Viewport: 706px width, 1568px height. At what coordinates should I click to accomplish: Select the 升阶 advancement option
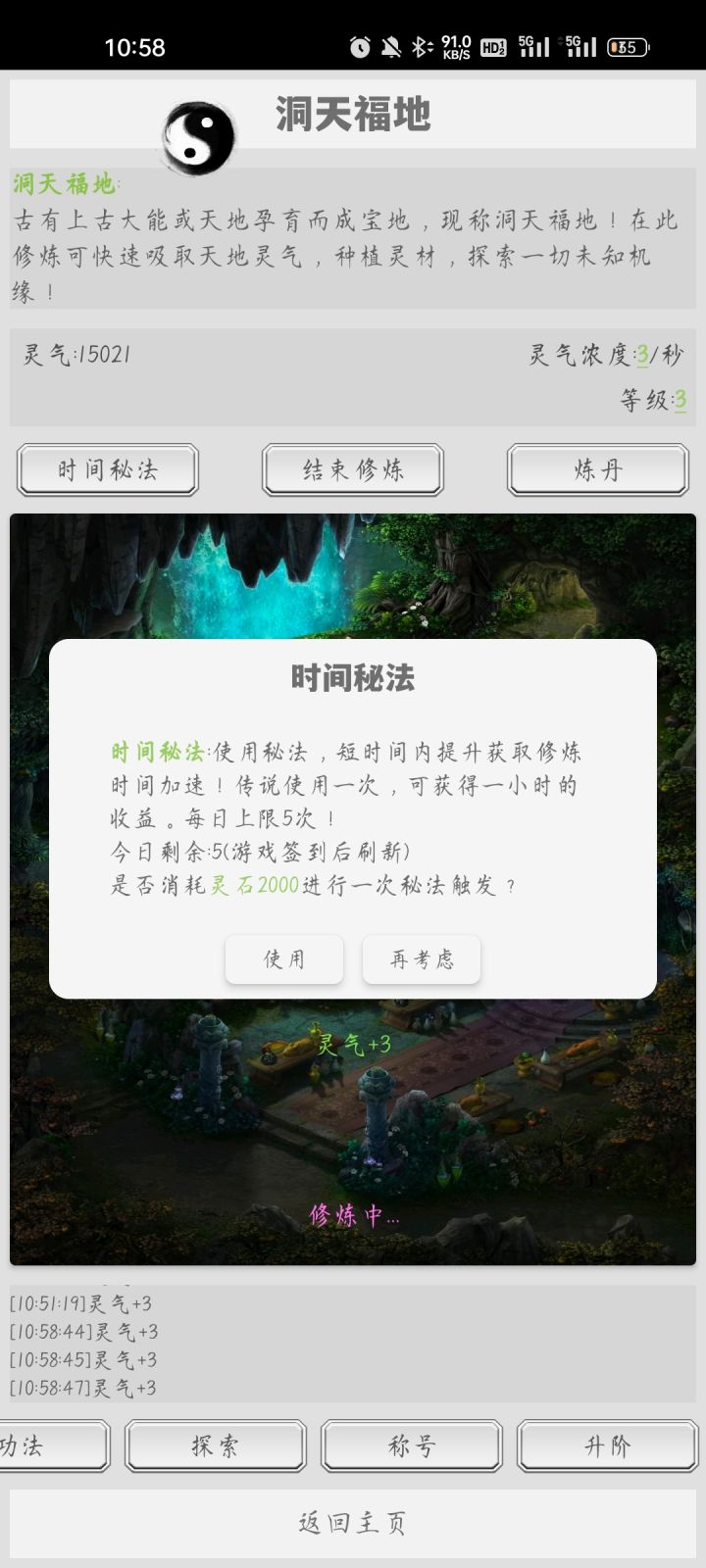pos(606,1445)
